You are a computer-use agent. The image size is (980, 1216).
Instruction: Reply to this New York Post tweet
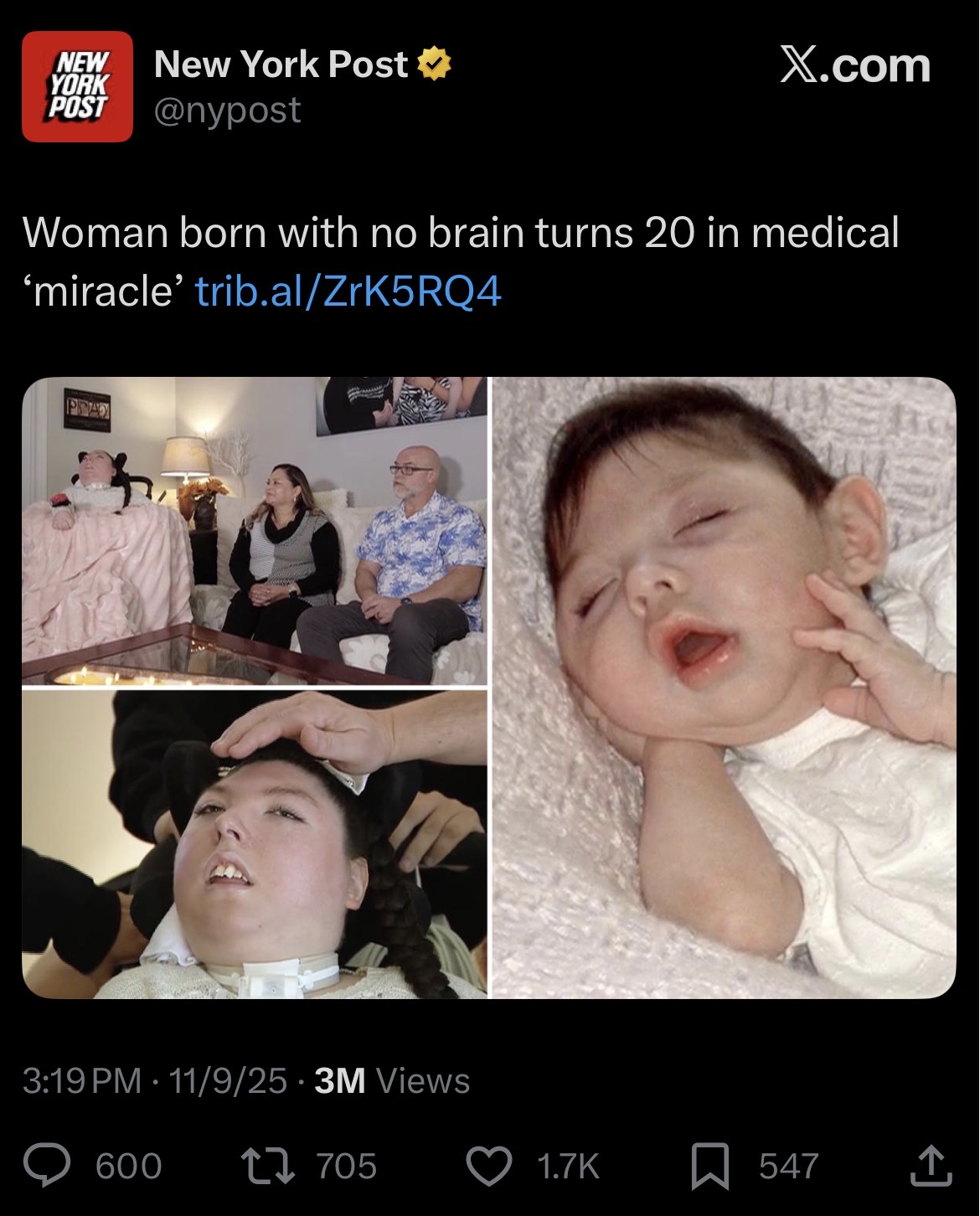click(47, 1166)
